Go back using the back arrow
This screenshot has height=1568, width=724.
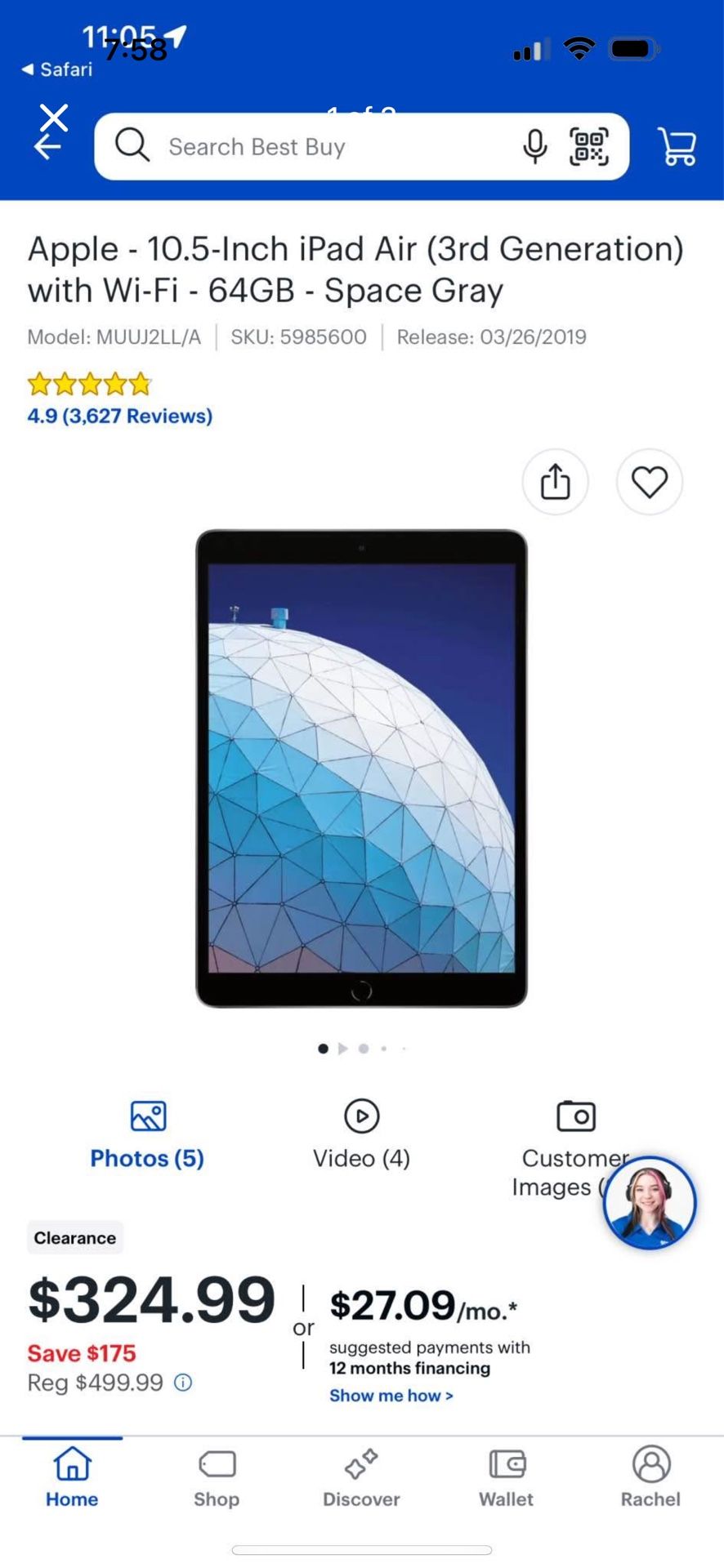47,148
